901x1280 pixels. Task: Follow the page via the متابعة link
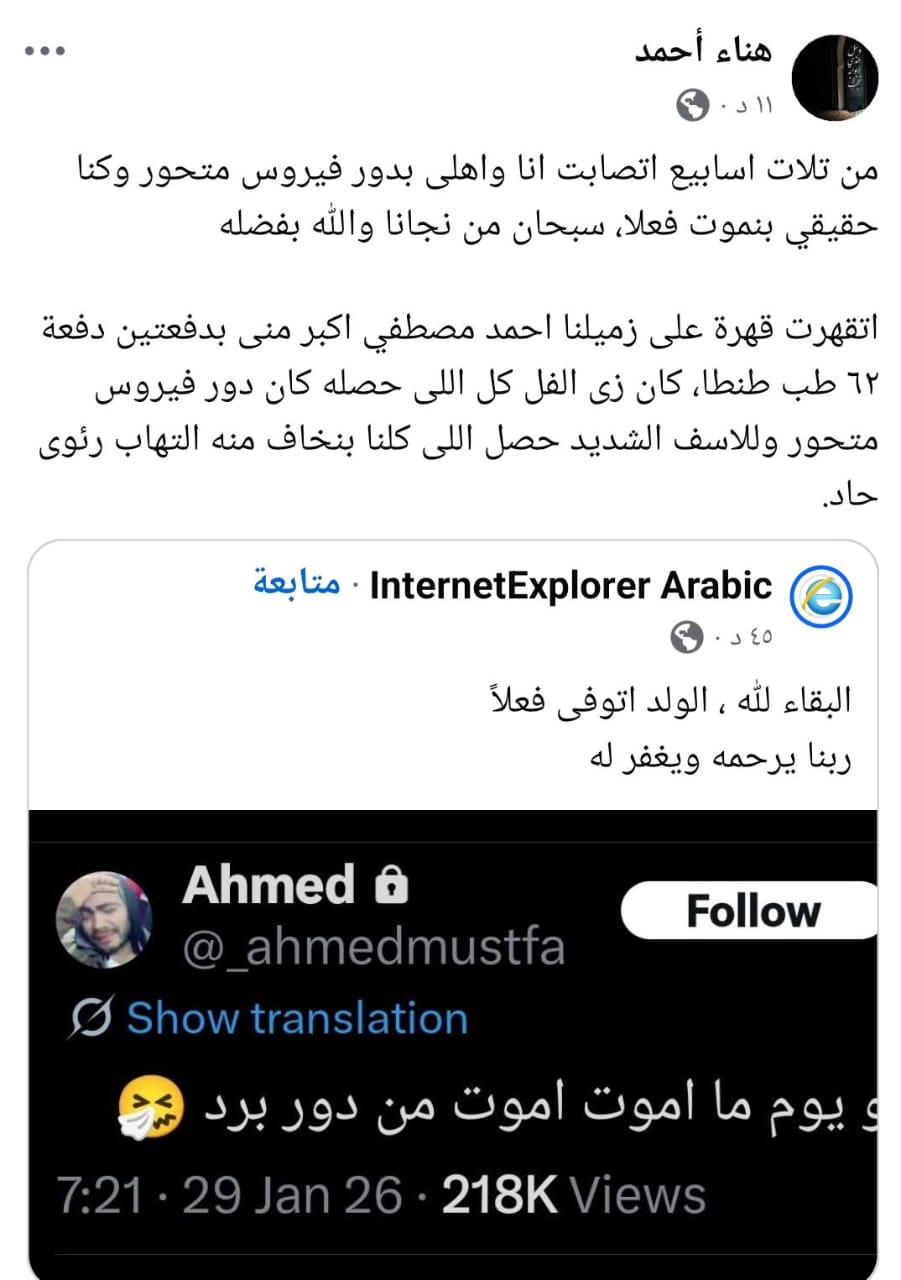(296, 584)
